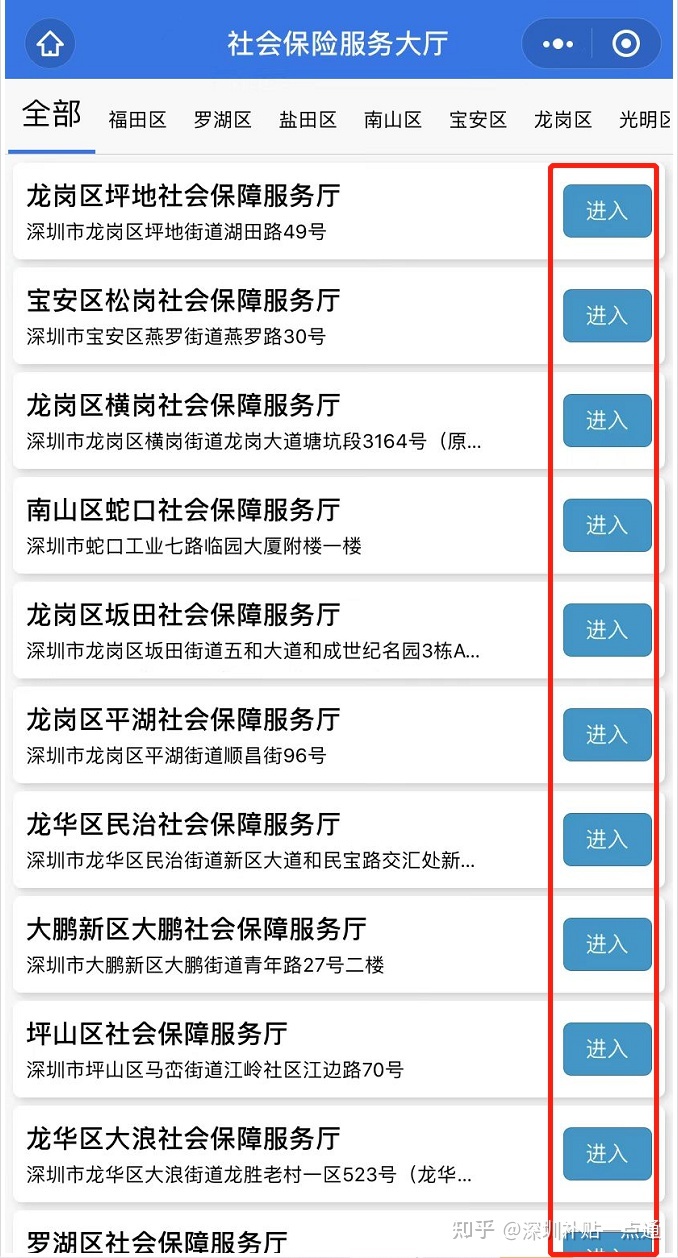Screen dimensions: 678x1258
Task: Tap the home icon in the header
Action: (x=50, y=44)
